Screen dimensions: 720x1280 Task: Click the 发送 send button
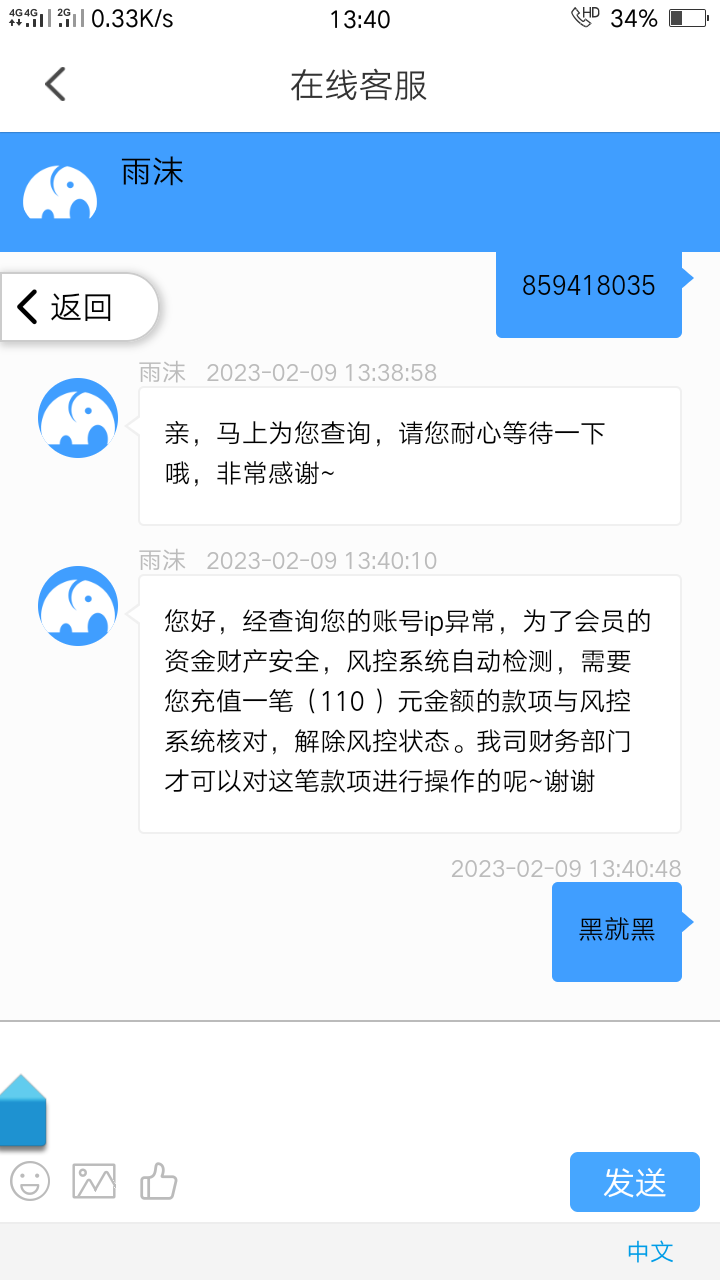[634, 1181]
